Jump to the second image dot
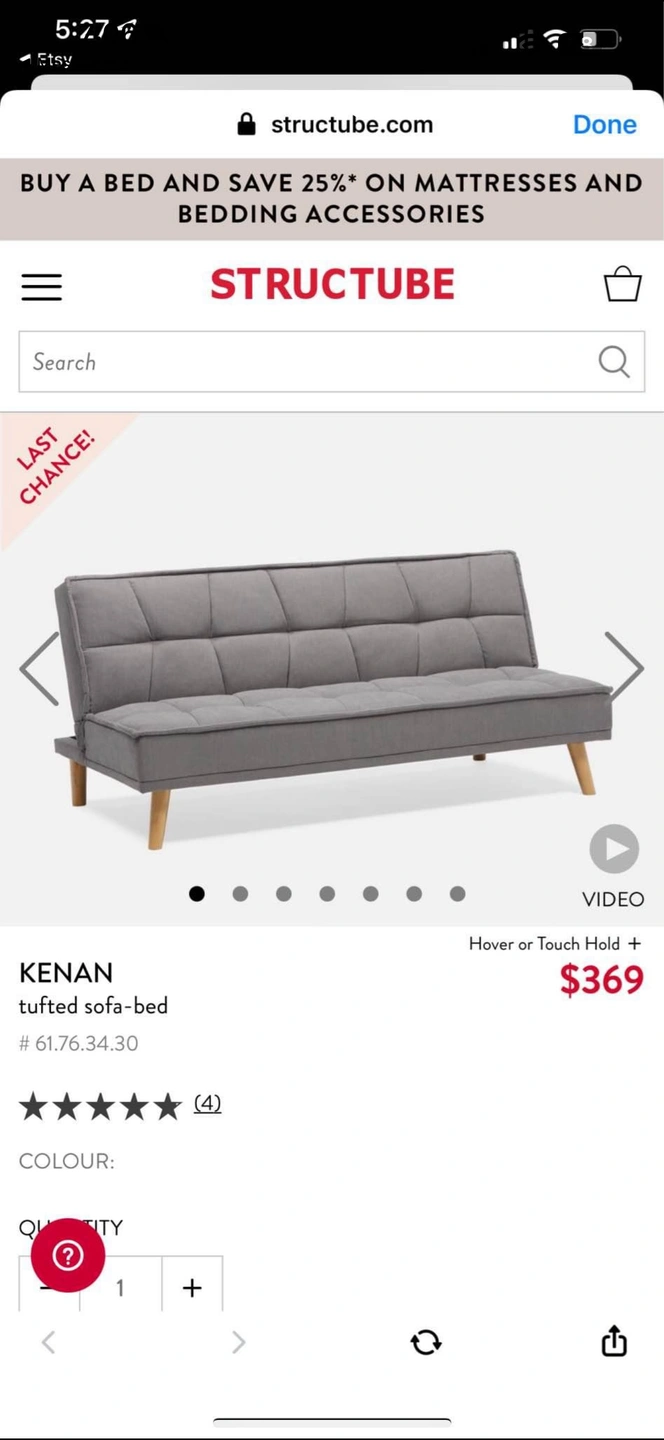 tap(240, 894)
